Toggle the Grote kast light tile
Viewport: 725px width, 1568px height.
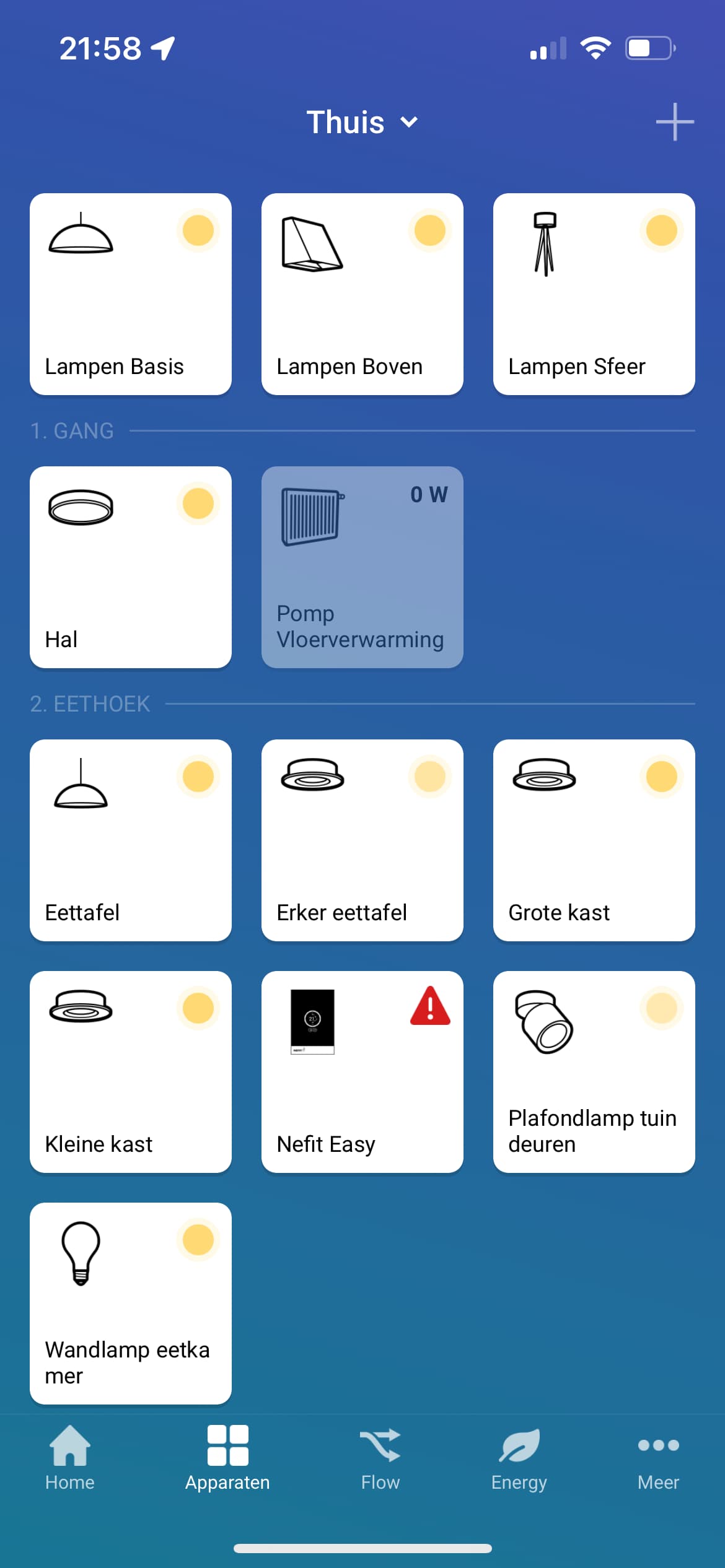click(x=594, y=840)
